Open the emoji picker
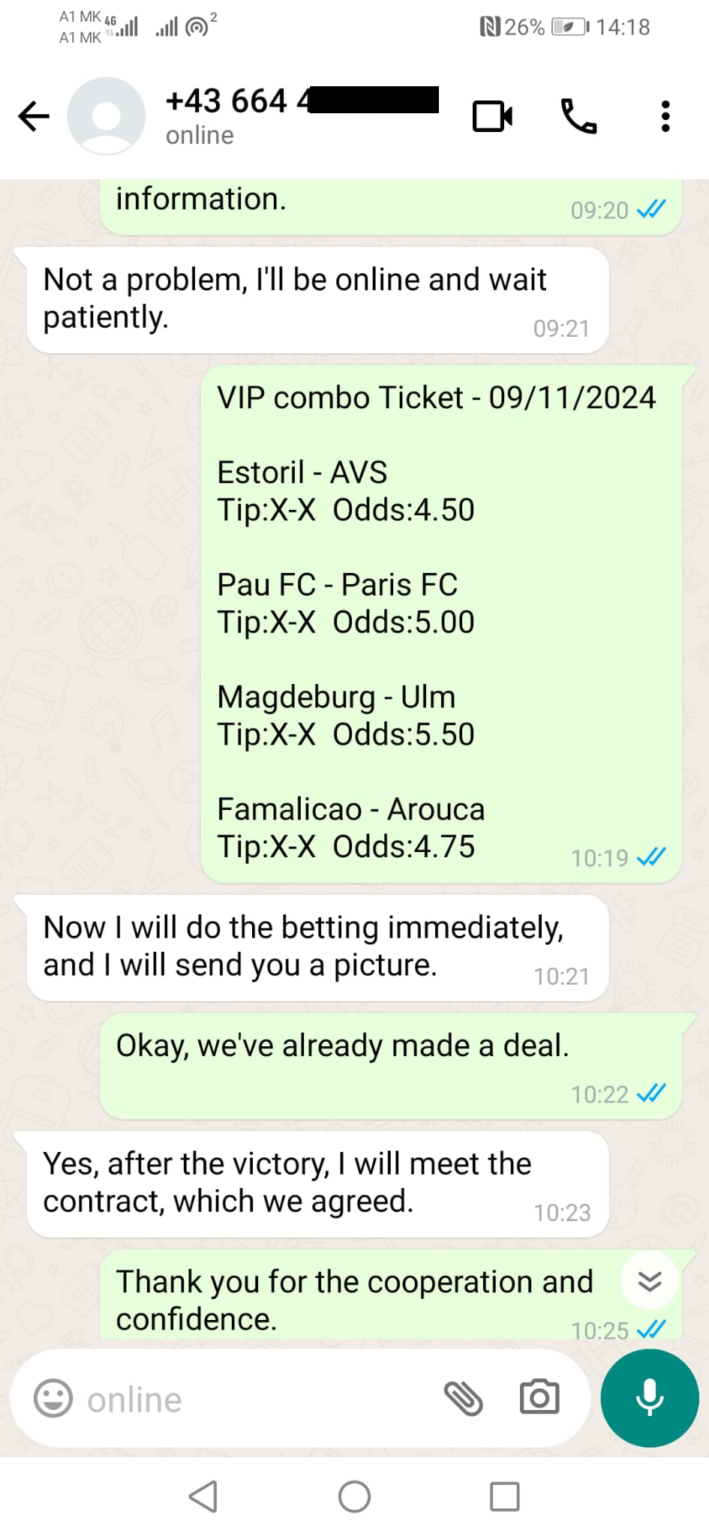Viewport: 709px width, 1536px height. 53,1398
